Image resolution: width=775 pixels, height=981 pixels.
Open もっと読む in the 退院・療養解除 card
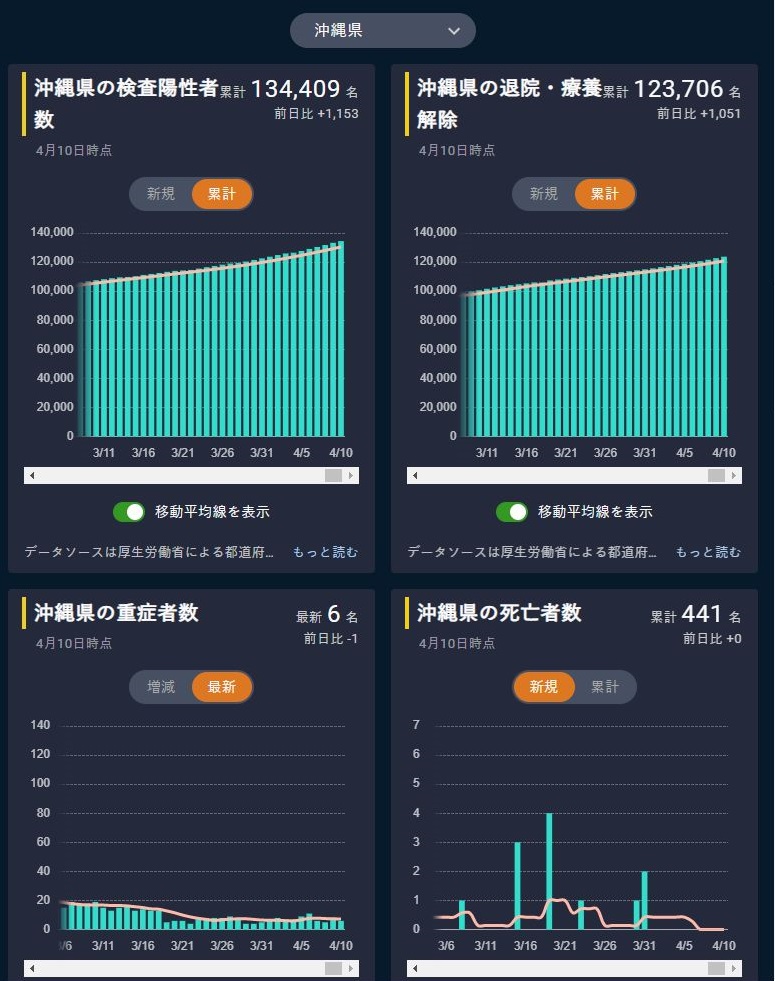pyautogui.click(x=708, y=552)
